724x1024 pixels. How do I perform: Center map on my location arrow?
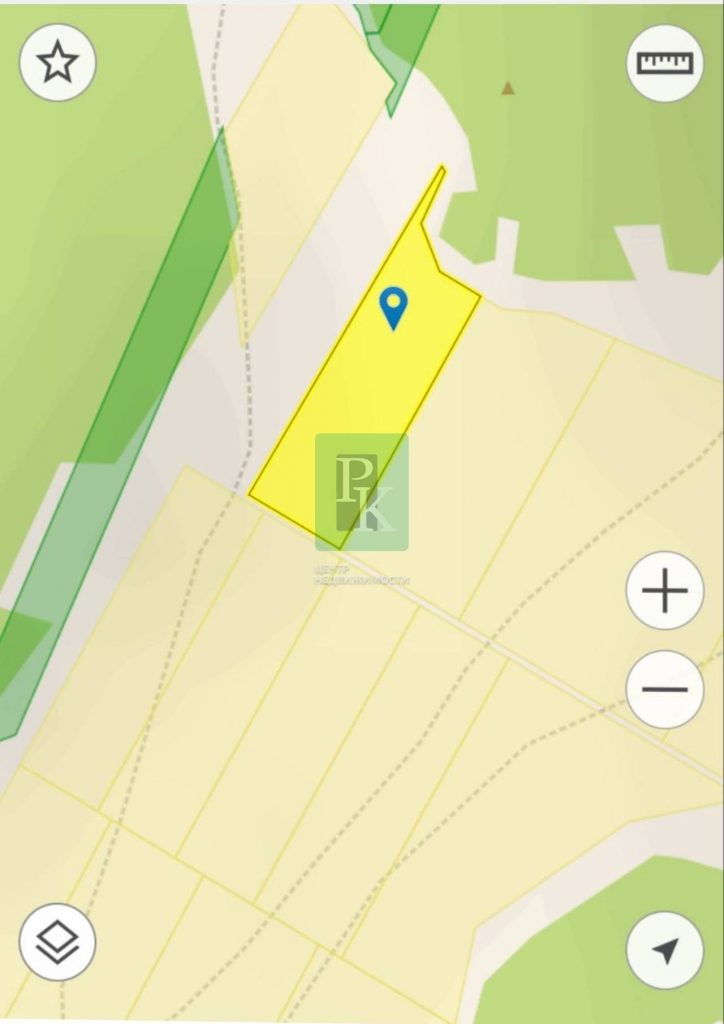665,951
